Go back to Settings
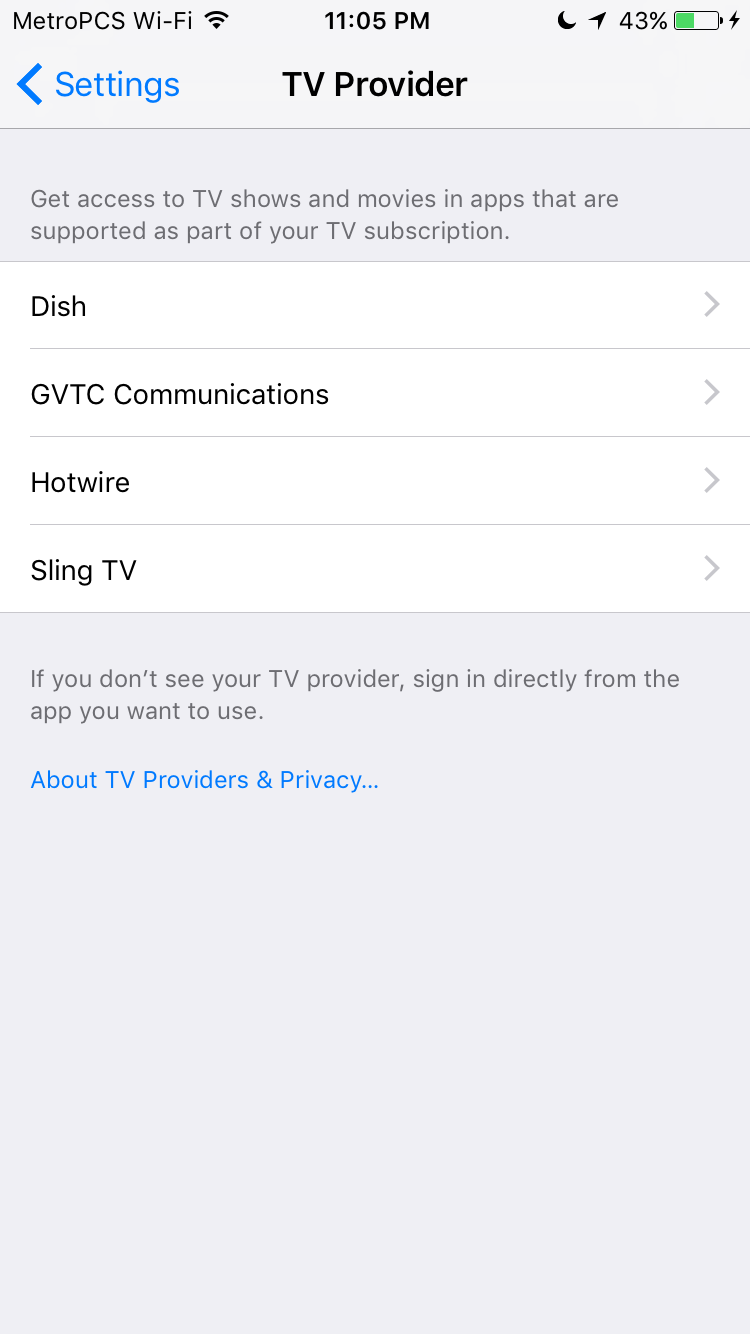Image resolution: width=750 pixels, height=1334 pixels. coord(98,85)
